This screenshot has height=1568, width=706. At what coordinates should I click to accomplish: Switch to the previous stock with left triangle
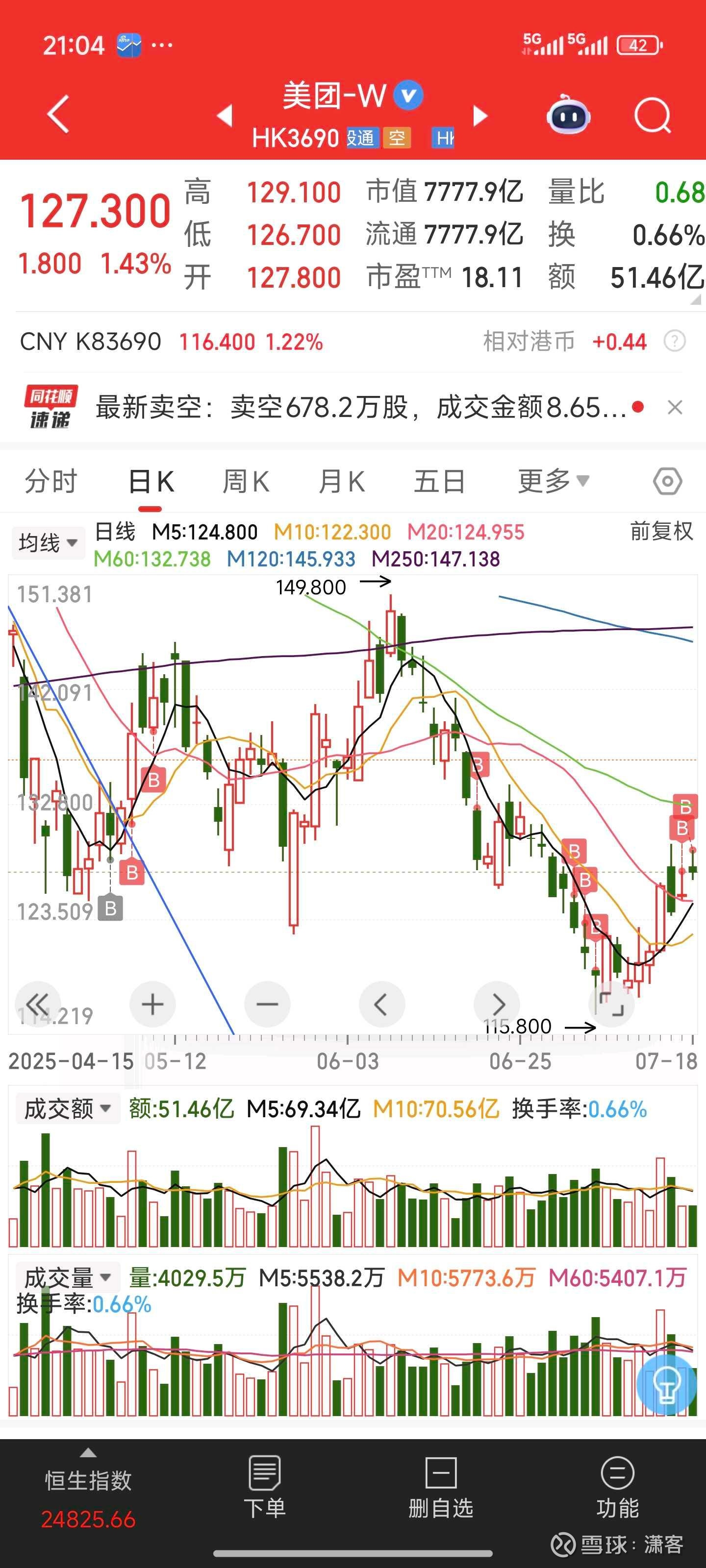point(226,115)
